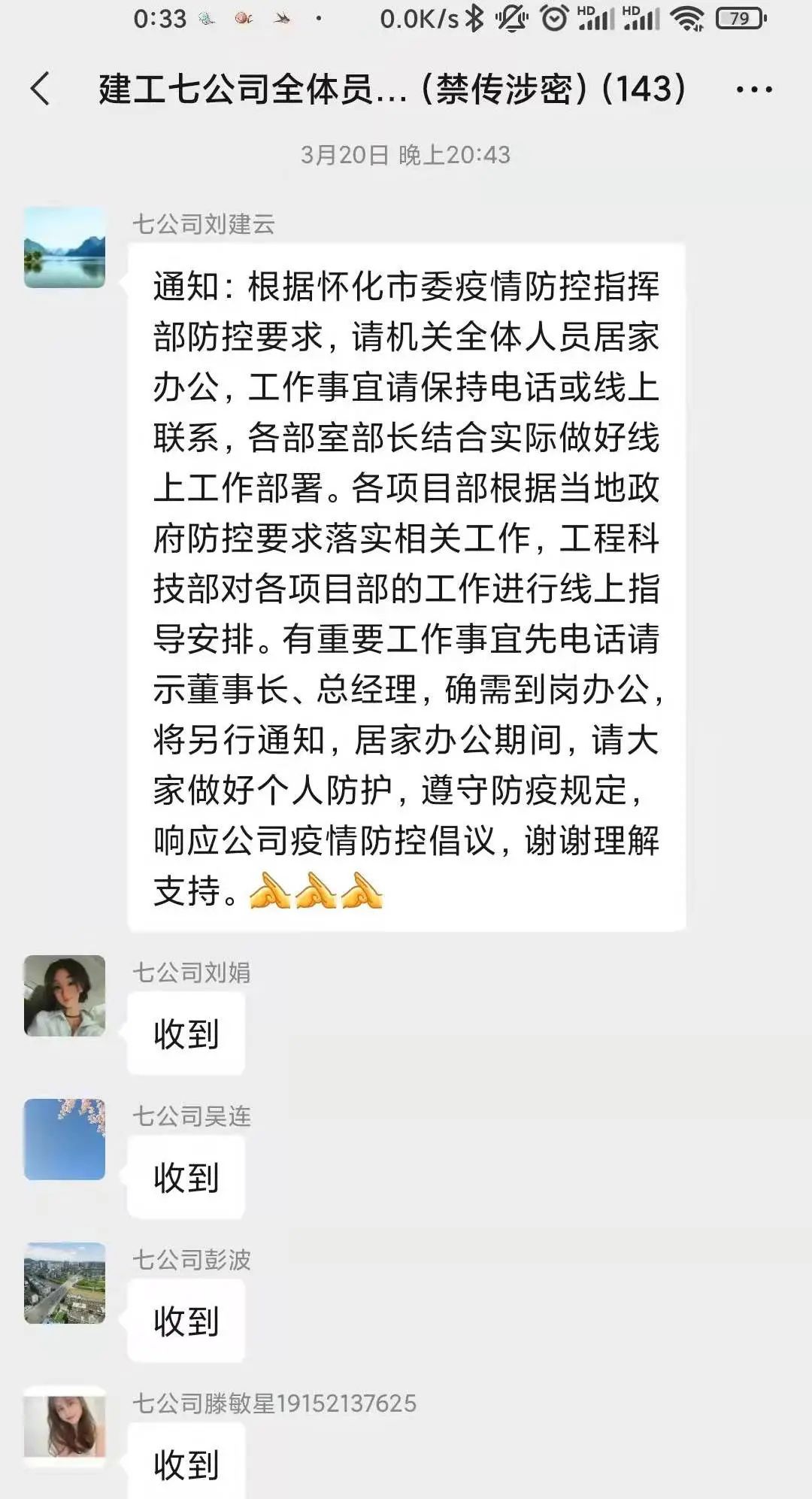Tap the back chevron to leave the chat
Image resolution: width=812 pixels, height=1499 pixels.
41,89
